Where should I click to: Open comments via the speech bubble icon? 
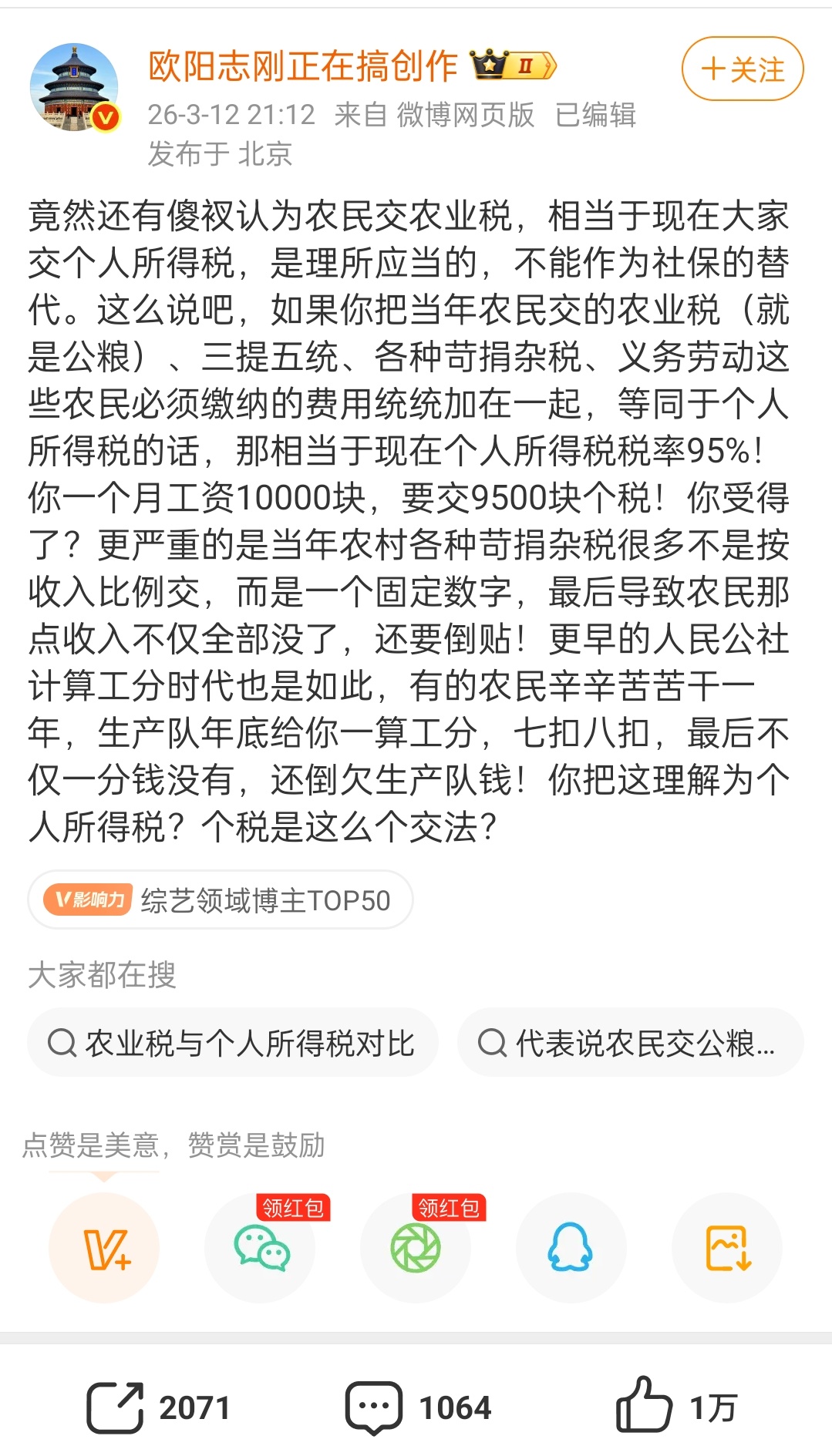point(373,1406)
